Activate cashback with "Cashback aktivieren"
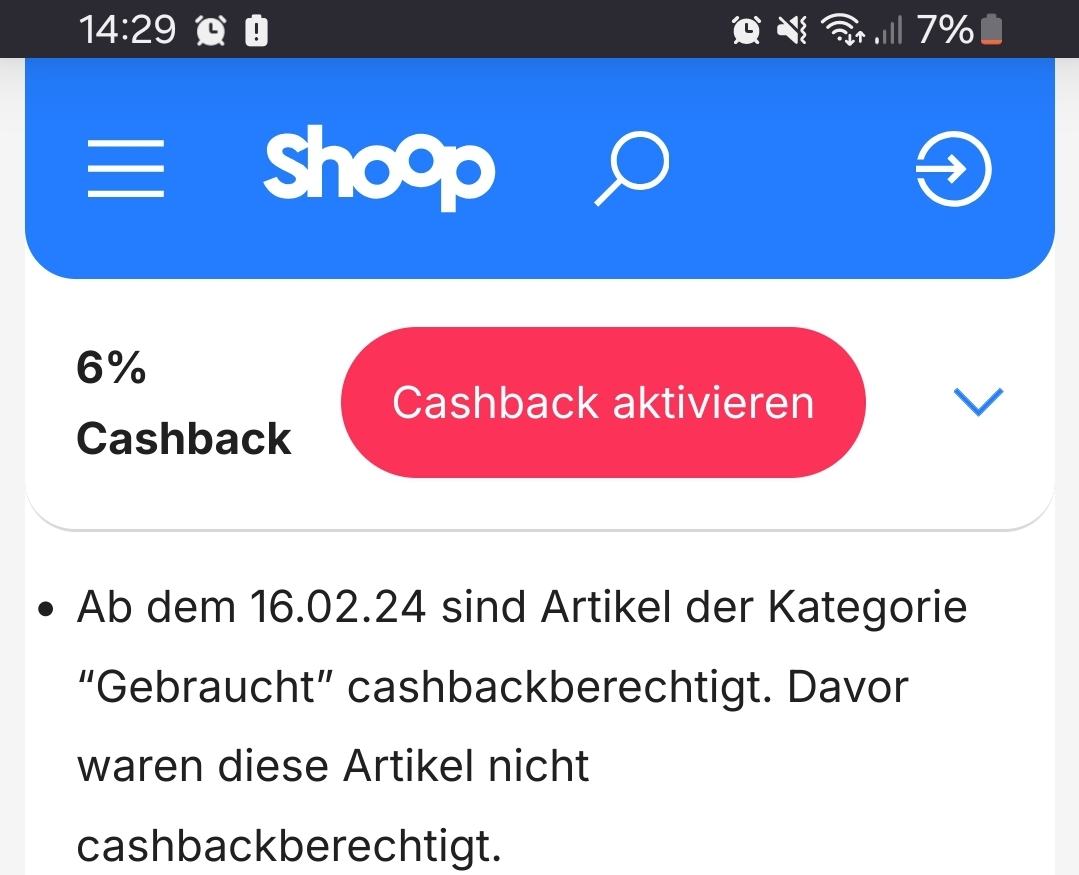 (x=603, y=402)
